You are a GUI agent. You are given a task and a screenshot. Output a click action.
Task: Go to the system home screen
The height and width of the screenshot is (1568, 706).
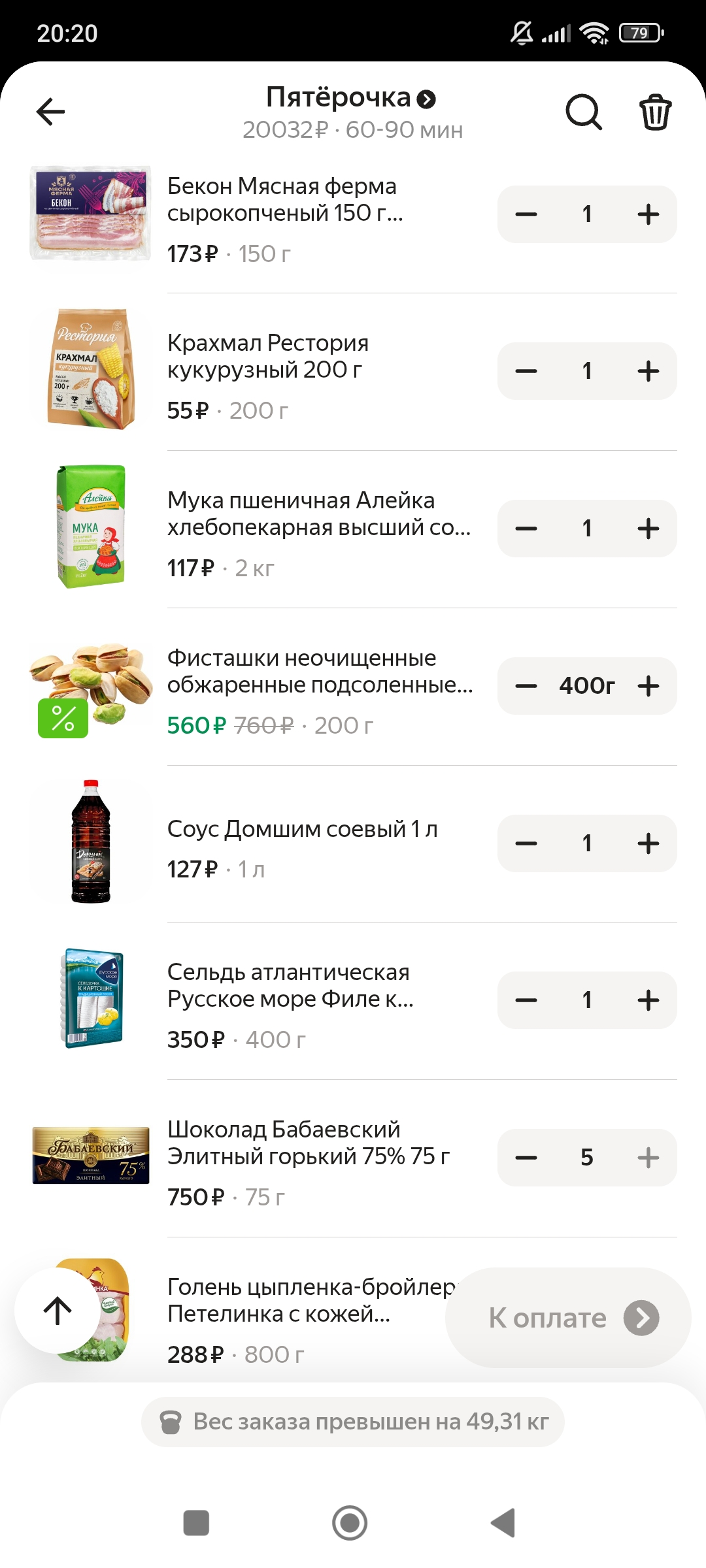tap(350, 1523)
